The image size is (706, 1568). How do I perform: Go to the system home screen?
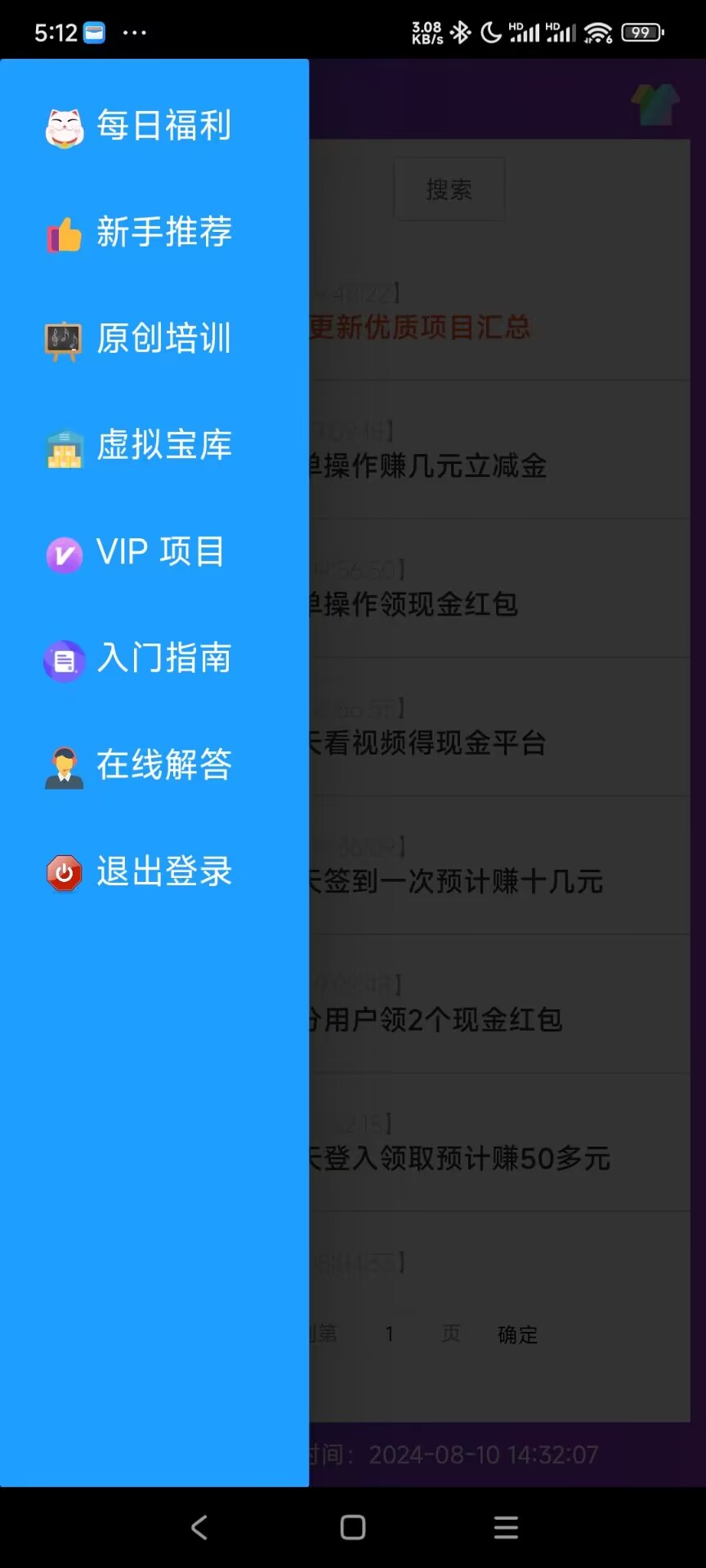coord(353,1527)
